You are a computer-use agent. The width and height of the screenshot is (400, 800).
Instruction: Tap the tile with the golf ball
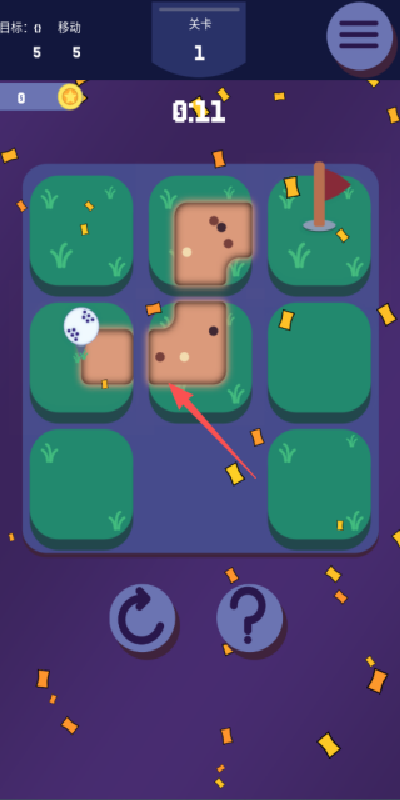tap(82, 357)
